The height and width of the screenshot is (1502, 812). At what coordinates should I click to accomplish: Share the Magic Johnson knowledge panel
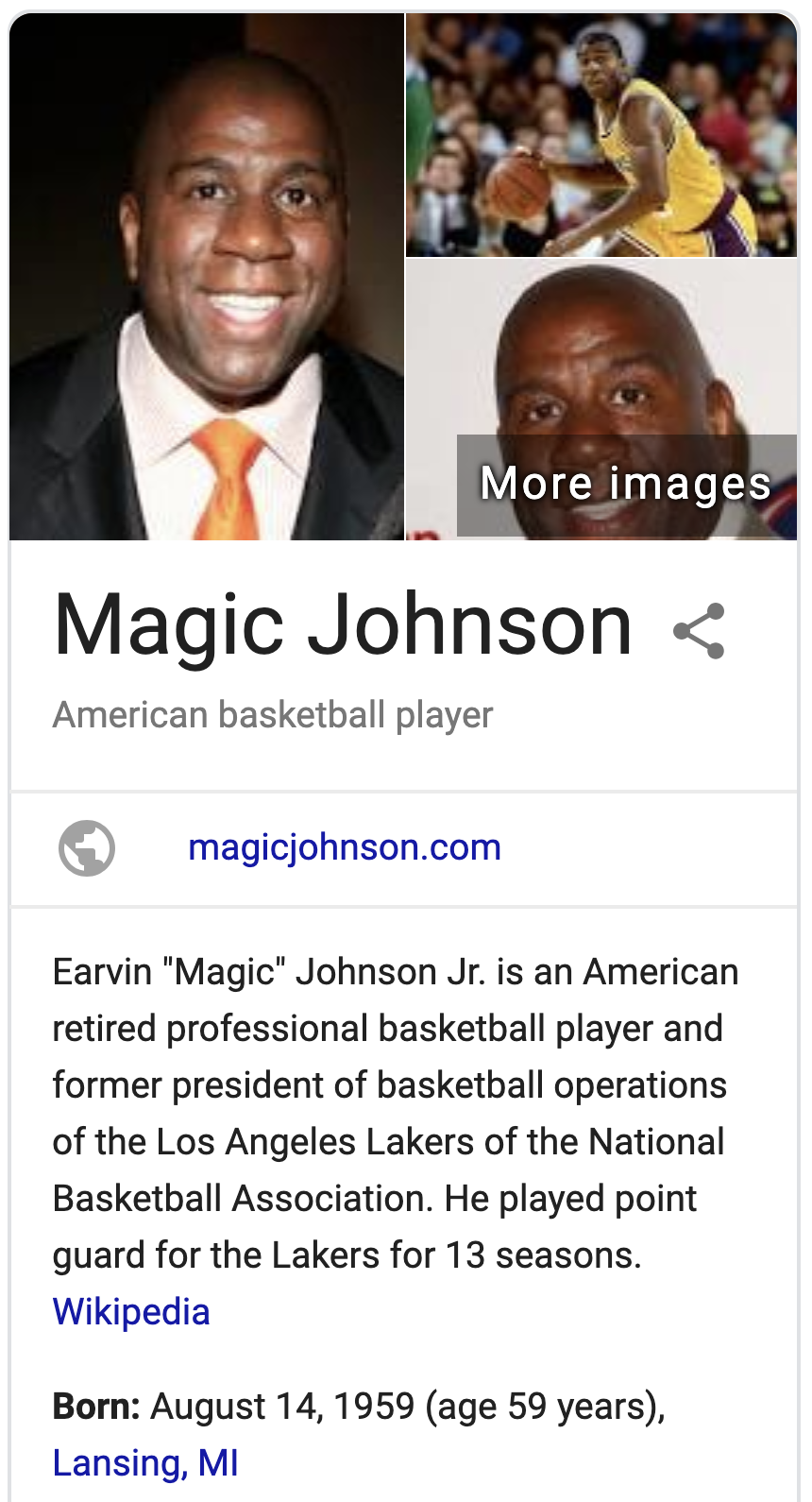(699, 630)
